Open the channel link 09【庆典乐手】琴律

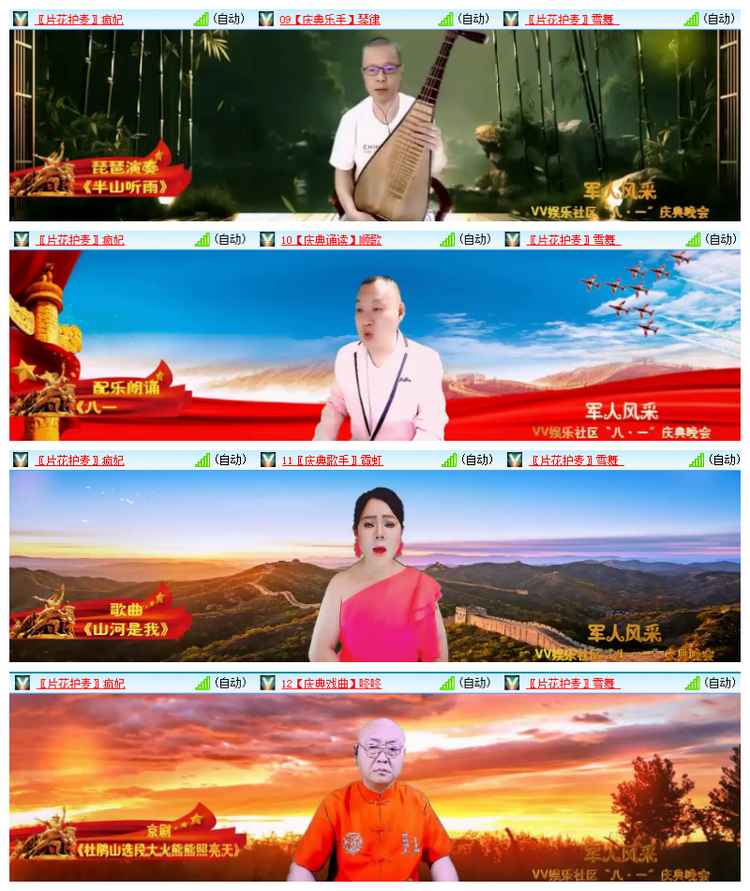point(330,16)
